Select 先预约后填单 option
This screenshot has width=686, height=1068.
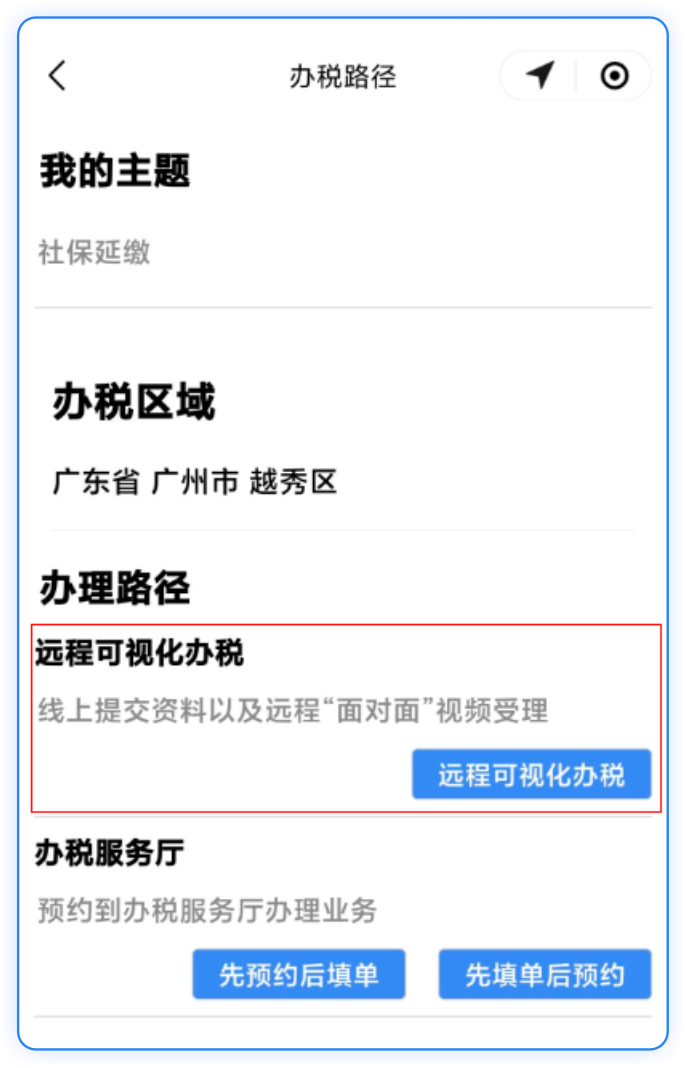[x=298, y=974]
